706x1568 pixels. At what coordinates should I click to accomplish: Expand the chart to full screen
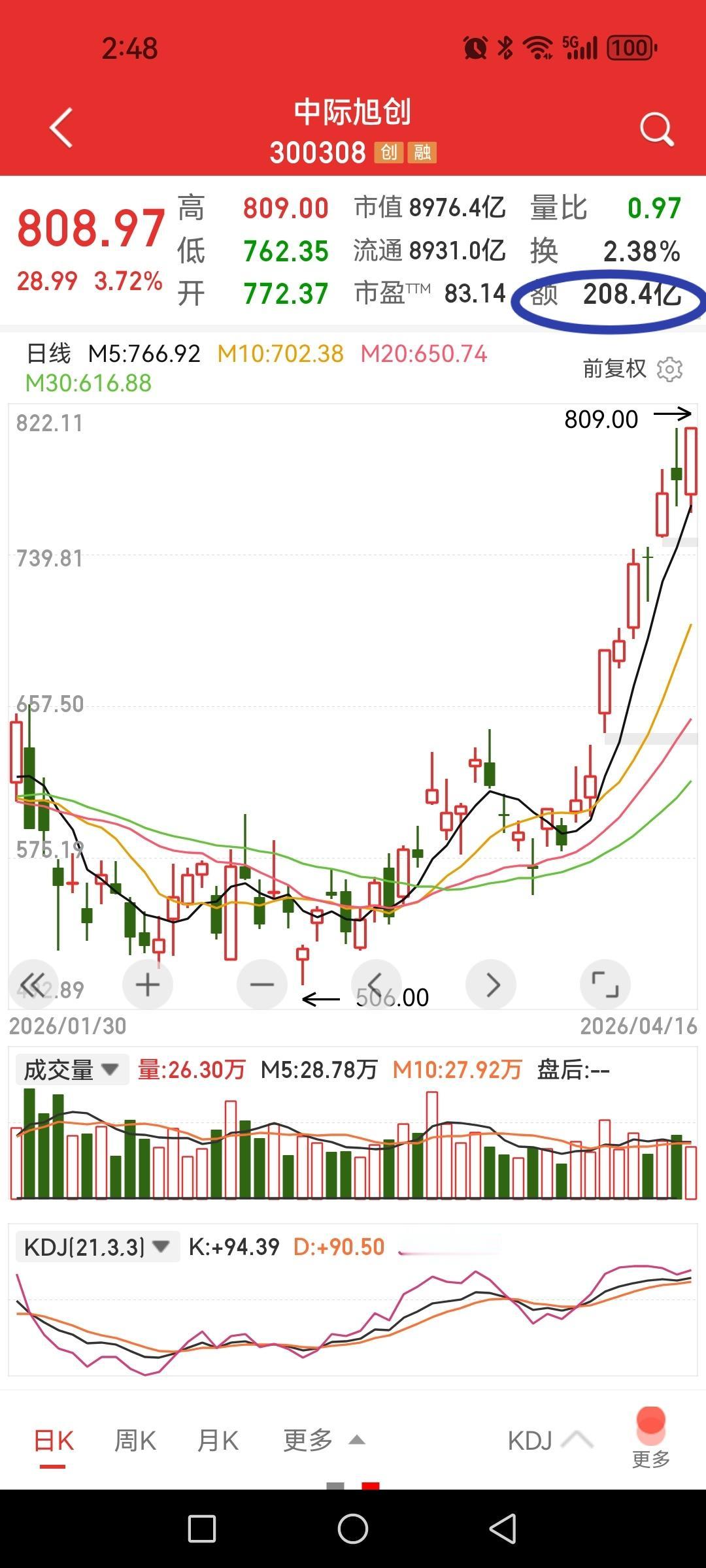point(605,984)
